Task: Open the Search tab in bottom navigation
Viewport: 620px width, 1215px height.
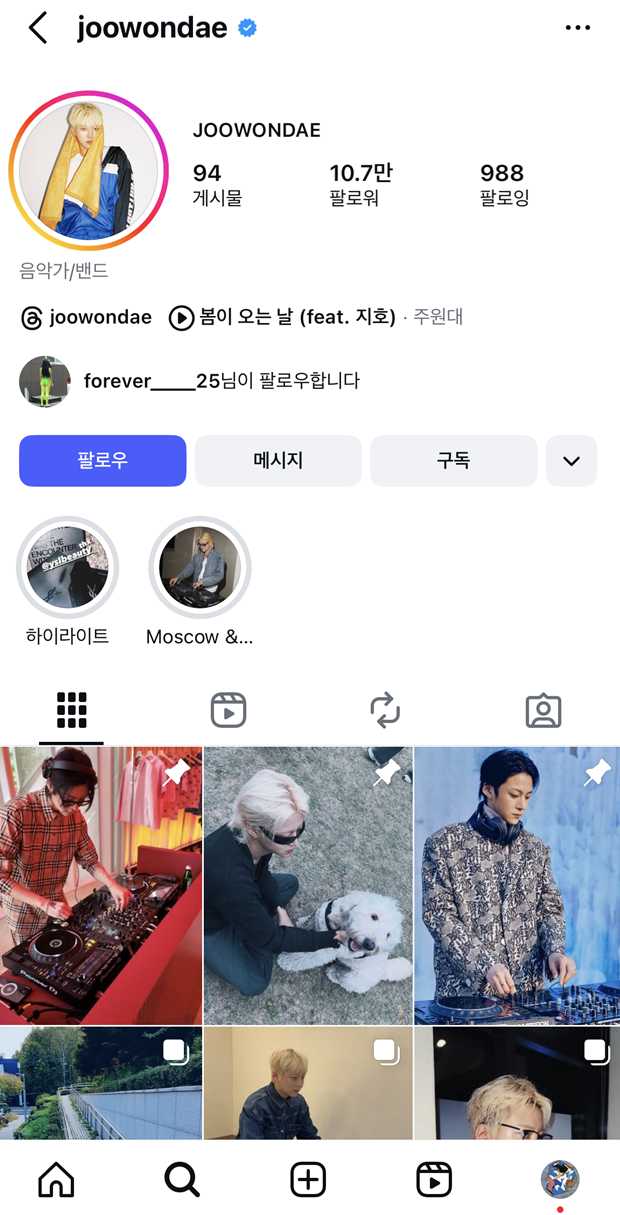Action: pos(182,1181)
